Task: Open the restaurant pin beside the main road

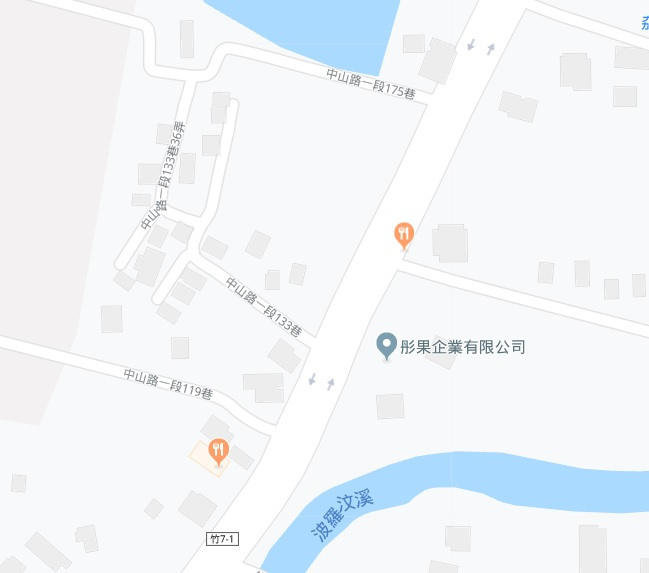Action: tap(404, 235)
